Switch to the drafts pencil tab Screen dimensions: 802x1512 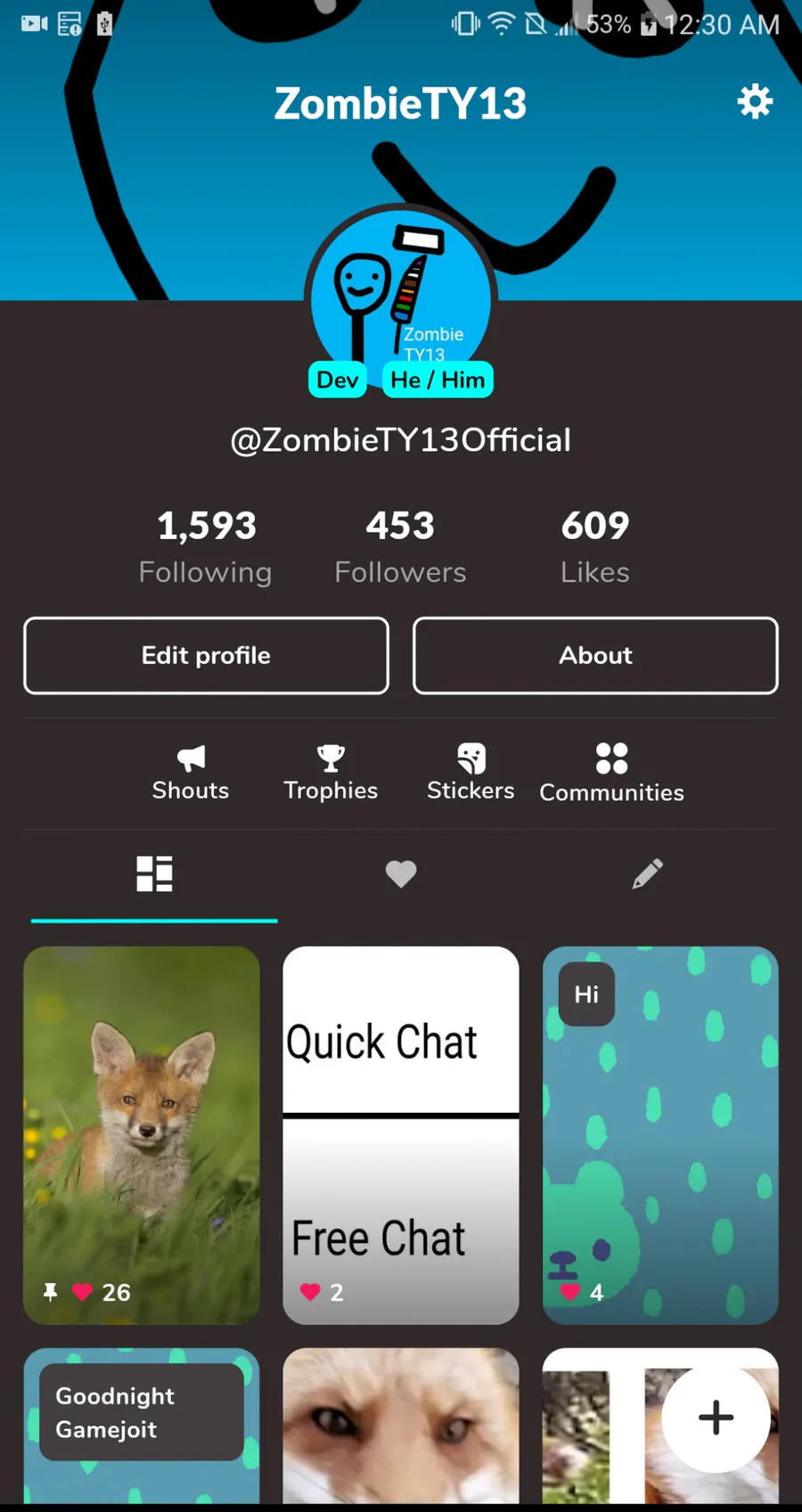click(647, 874)
